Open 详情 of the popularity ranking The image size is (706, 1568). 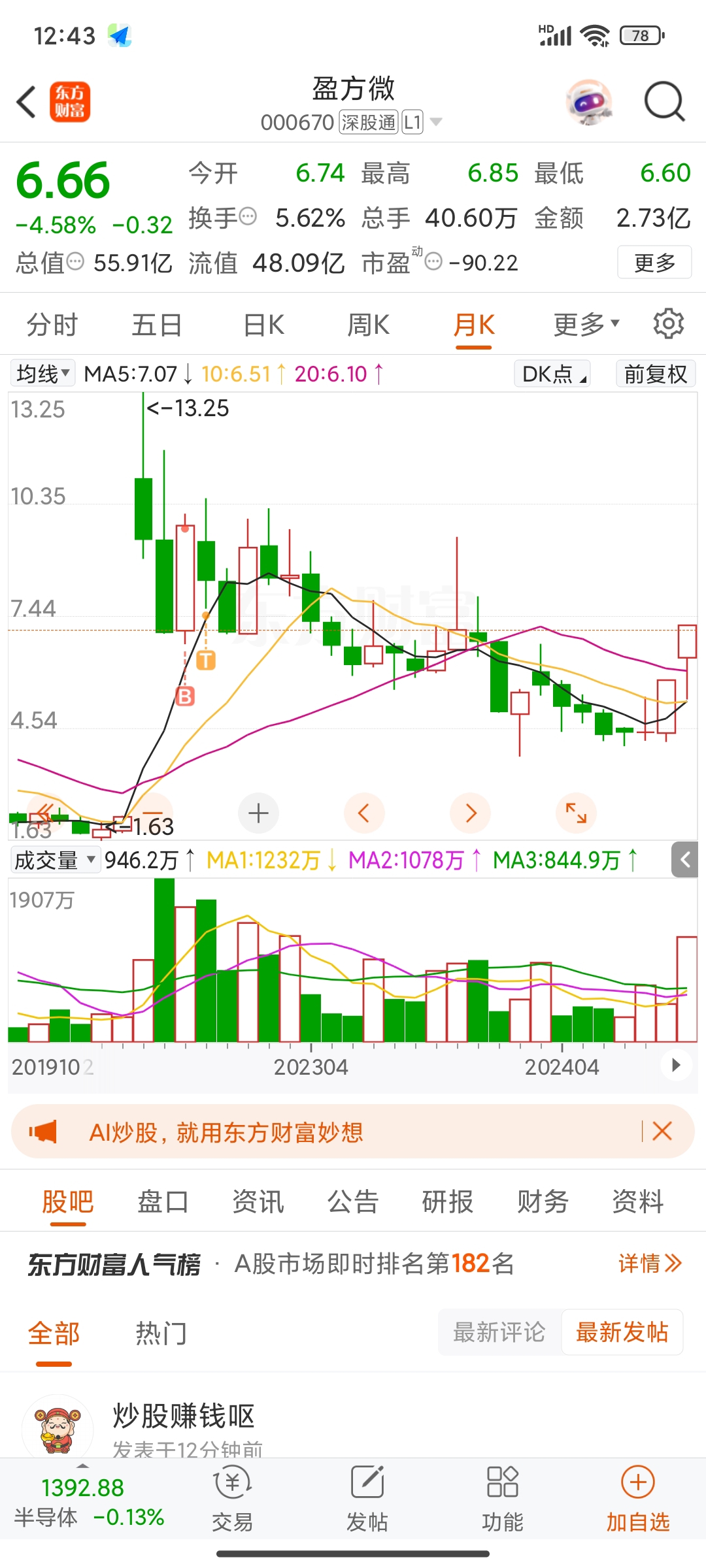(649, 1263)
